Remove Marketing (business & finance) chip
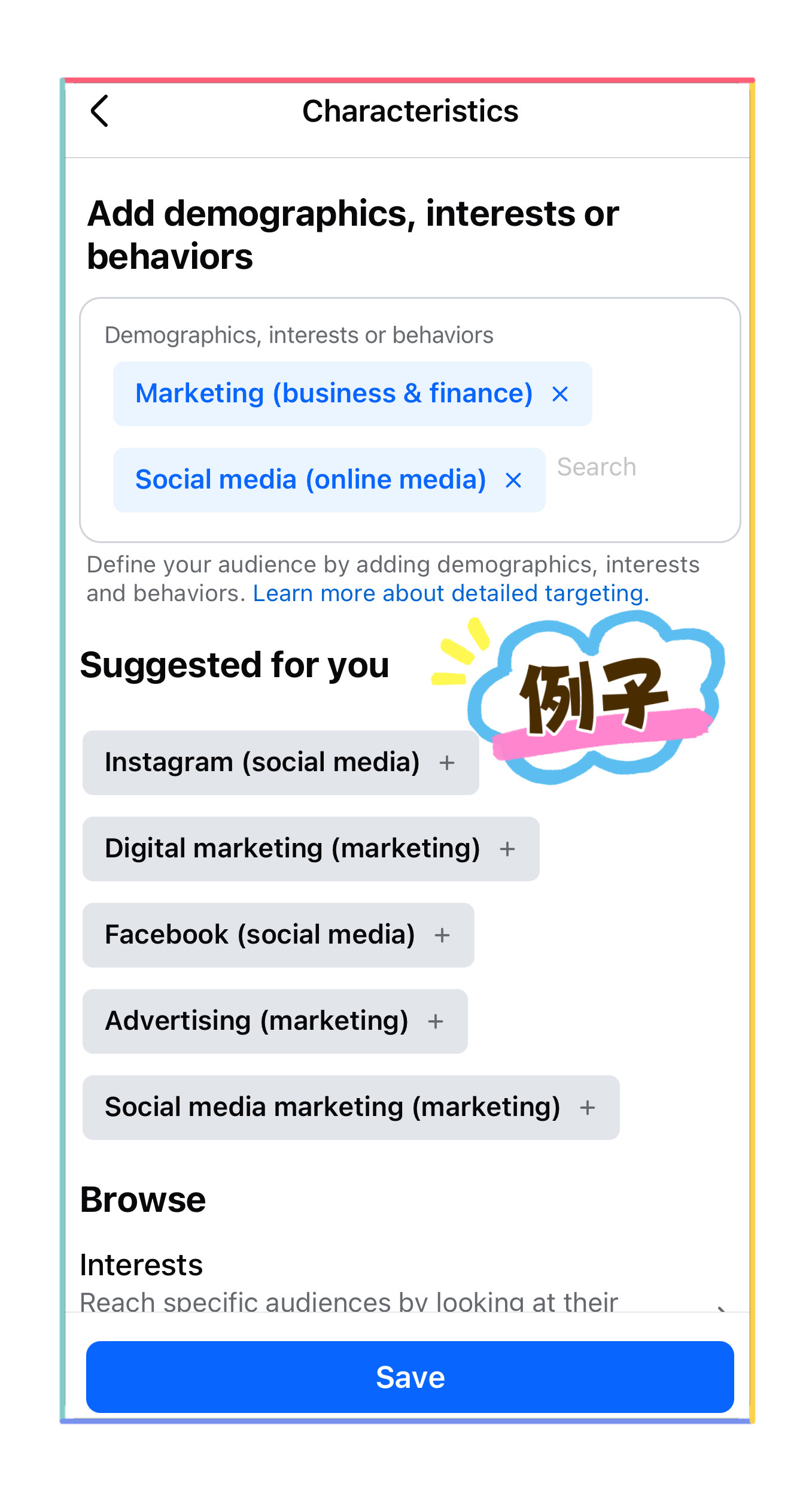 coord(560,394)
